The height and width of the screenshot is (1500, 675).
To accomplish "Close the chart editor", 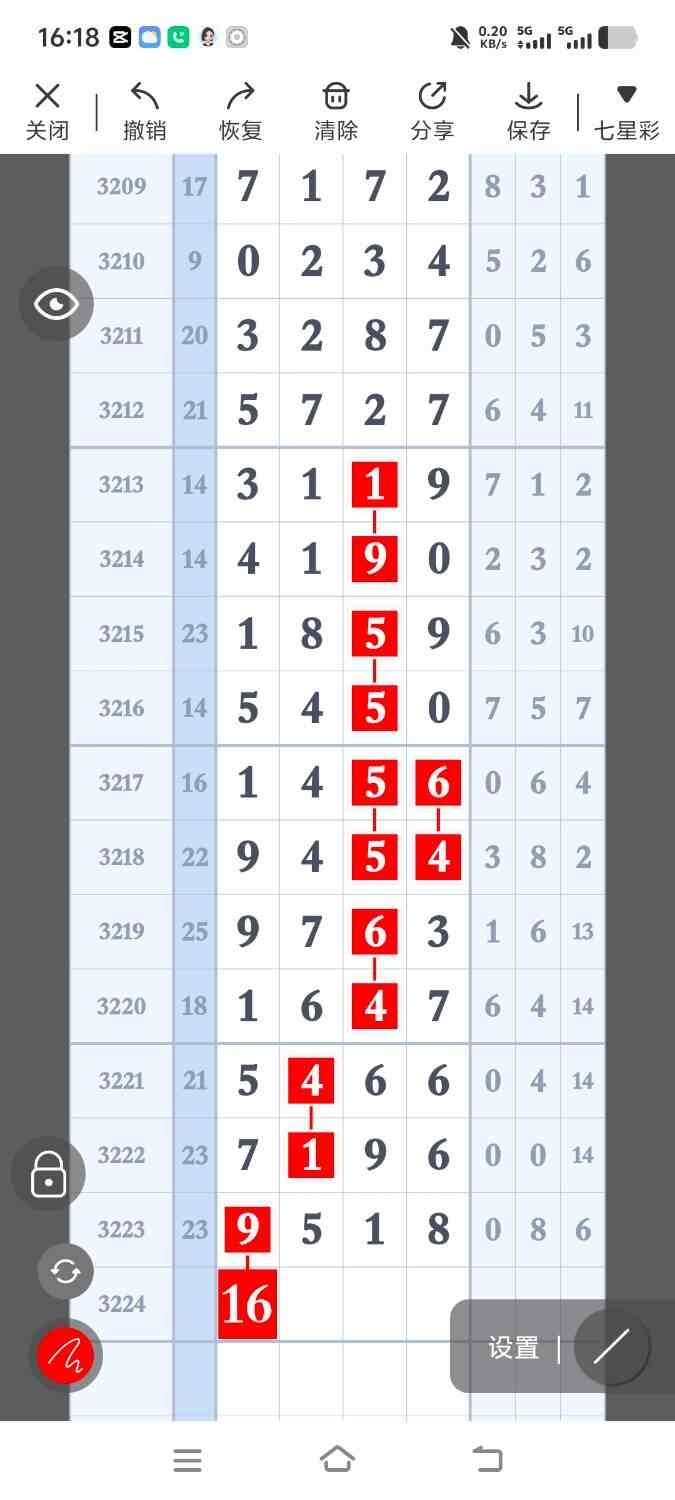I will 47,110.
